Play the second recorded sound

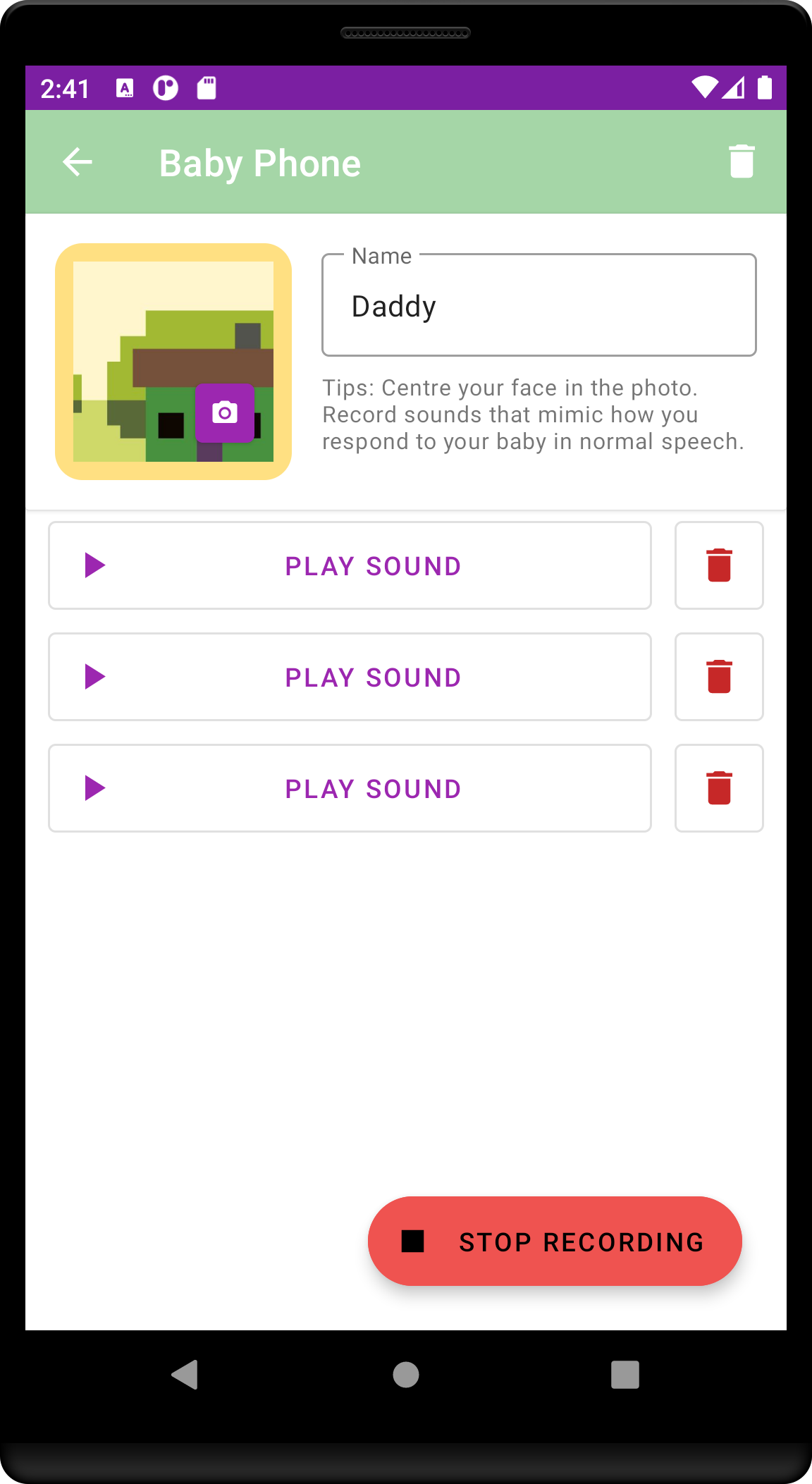click(x=350, y=677)
